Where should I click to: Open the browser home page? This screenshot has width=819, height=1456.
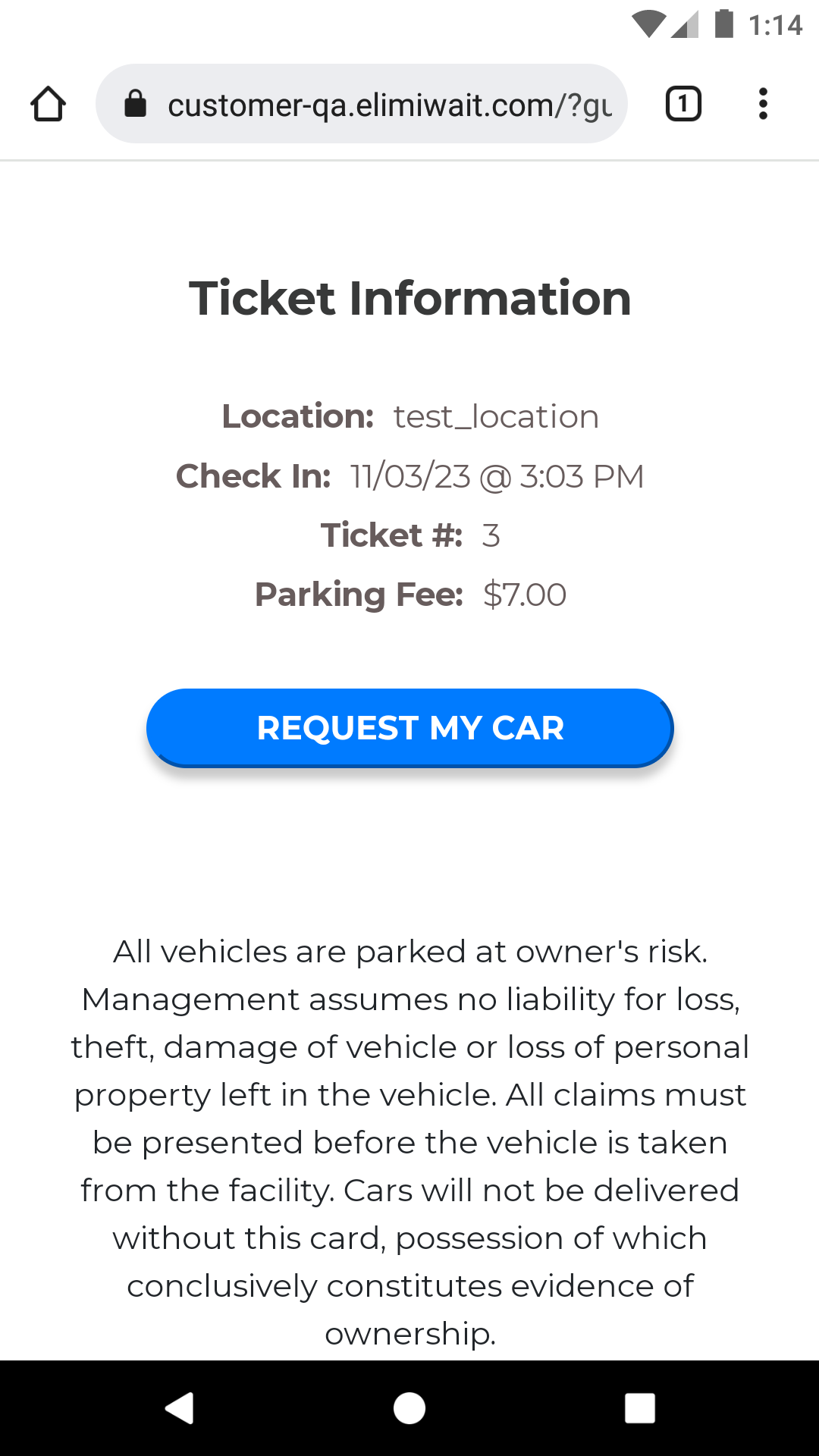[48, 104]
